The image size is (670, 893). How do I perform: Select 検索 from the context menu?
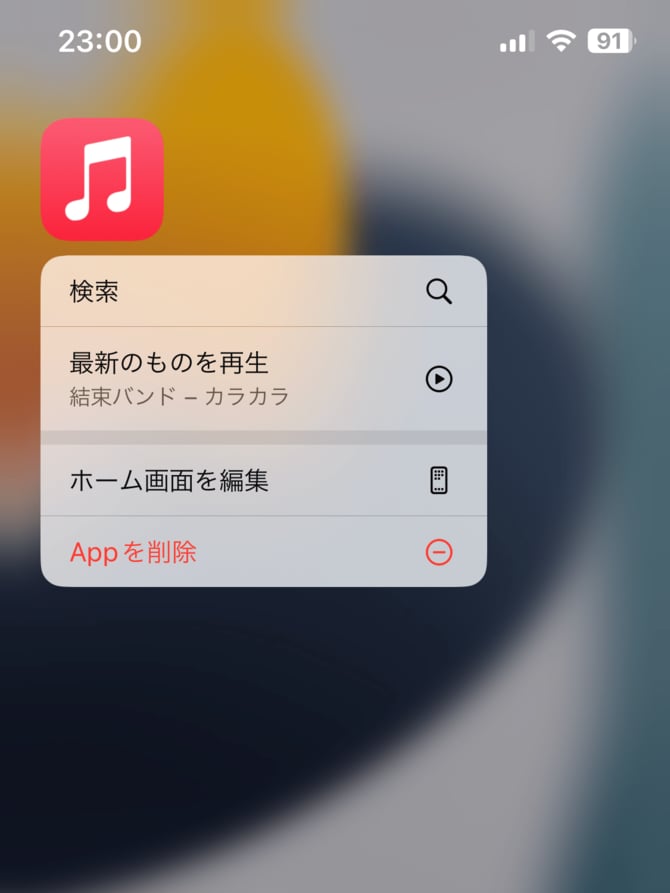tap(262, 291)
